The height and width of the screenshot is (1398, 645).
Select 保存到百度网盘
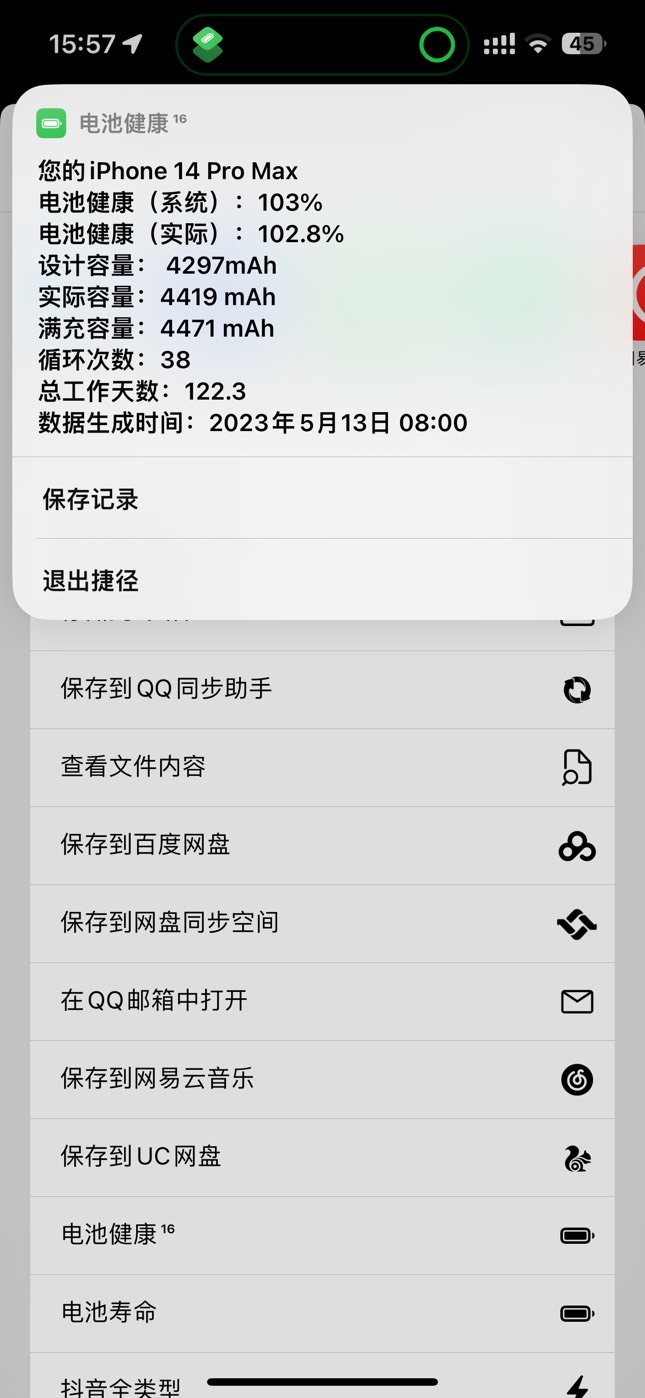pos(322,845)
